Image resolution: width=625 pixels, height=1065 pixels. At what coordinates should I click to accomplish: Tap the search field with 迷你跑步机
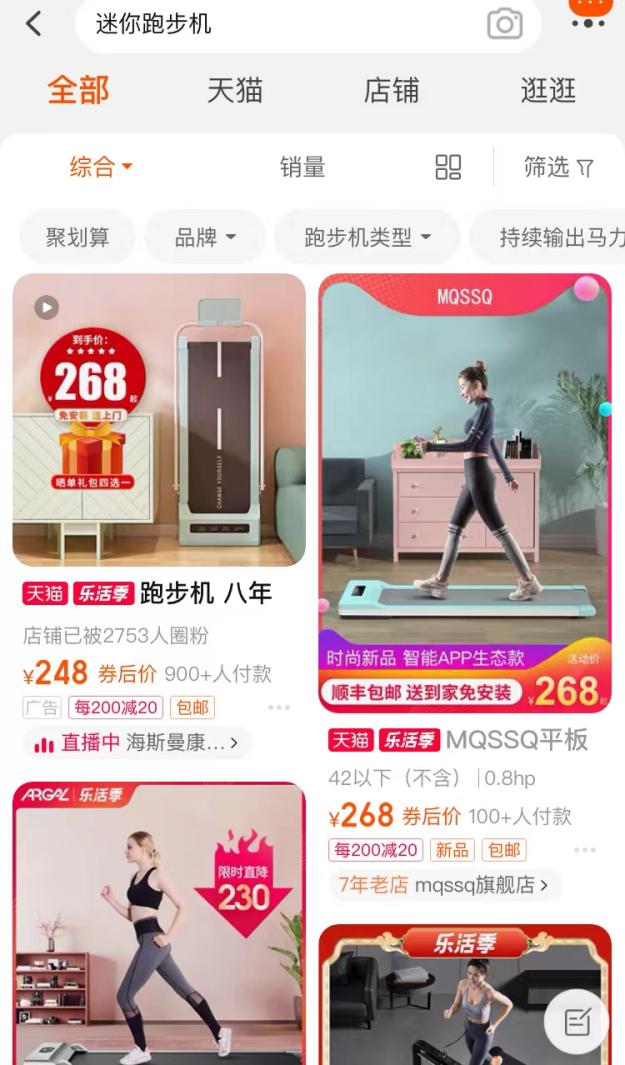coord(280,23)
